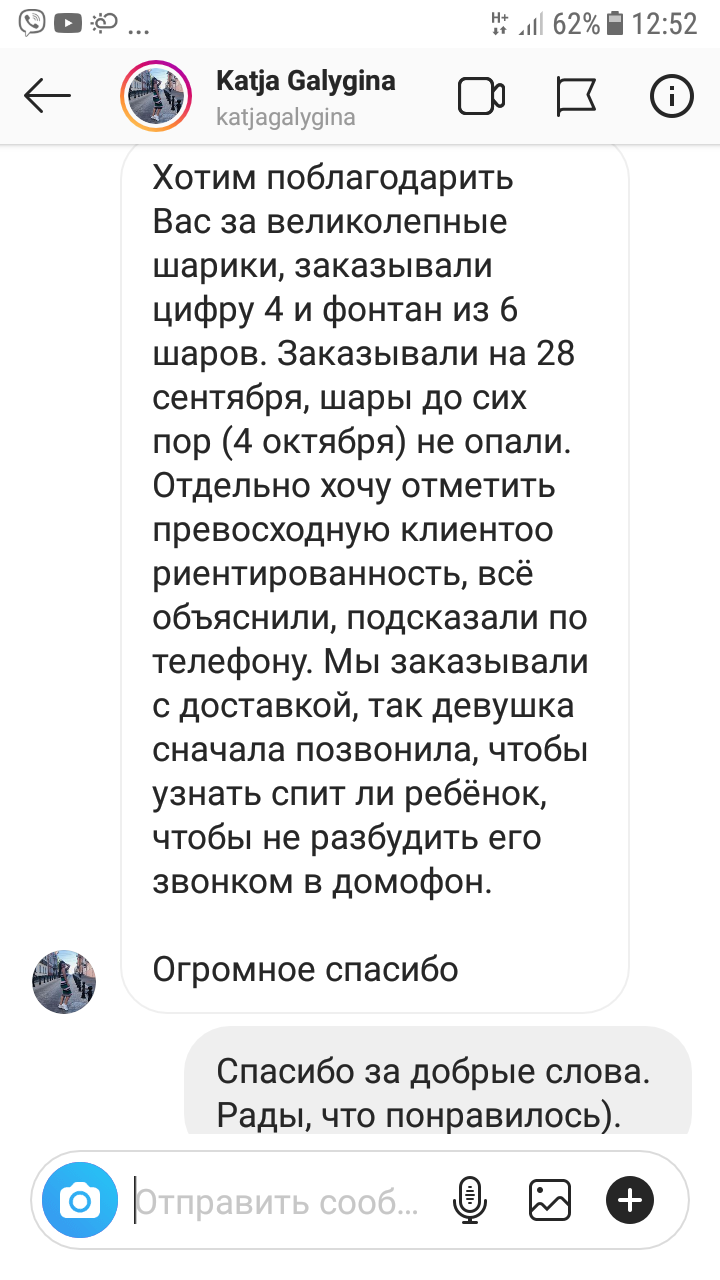Record a voice message with the microphone
Image resolution: width=720 pixels, height=1280 pixels.
pos(468,1199)
